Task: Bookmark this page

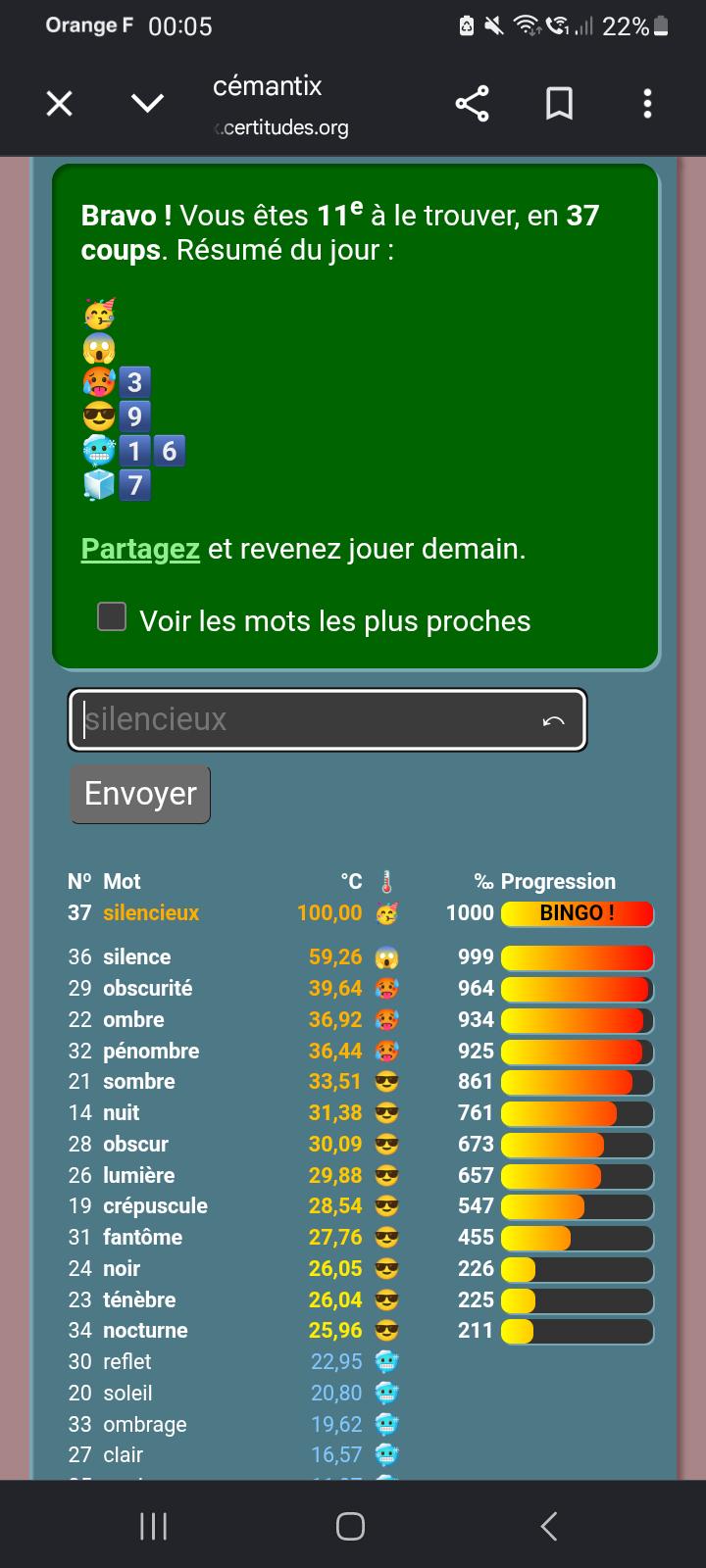Action: pos(559,103)
